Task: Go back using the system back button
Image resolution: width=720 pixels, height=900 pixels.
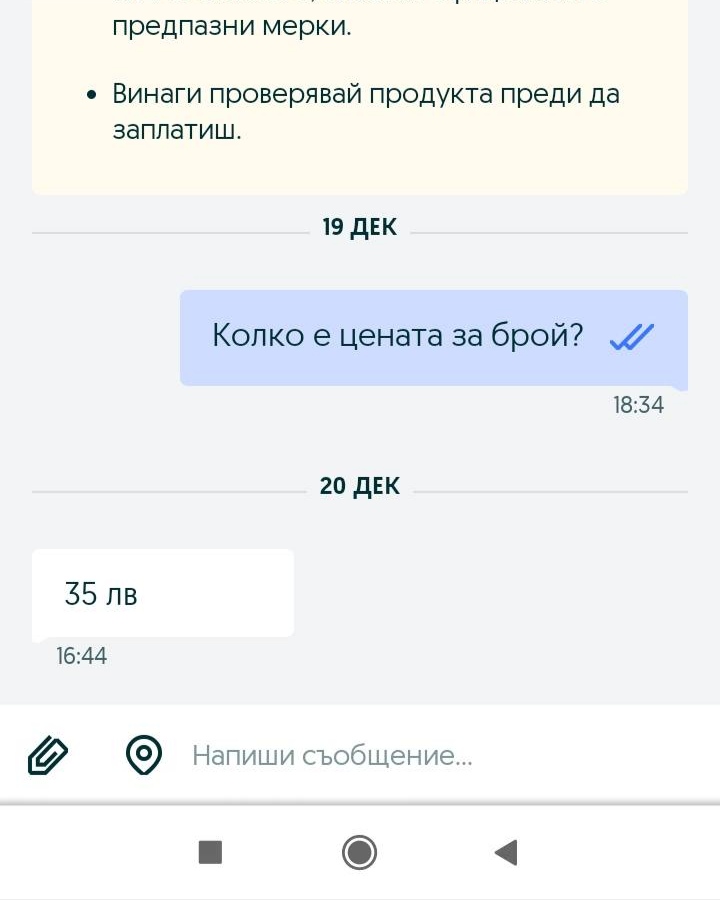Action: (506, 852)
